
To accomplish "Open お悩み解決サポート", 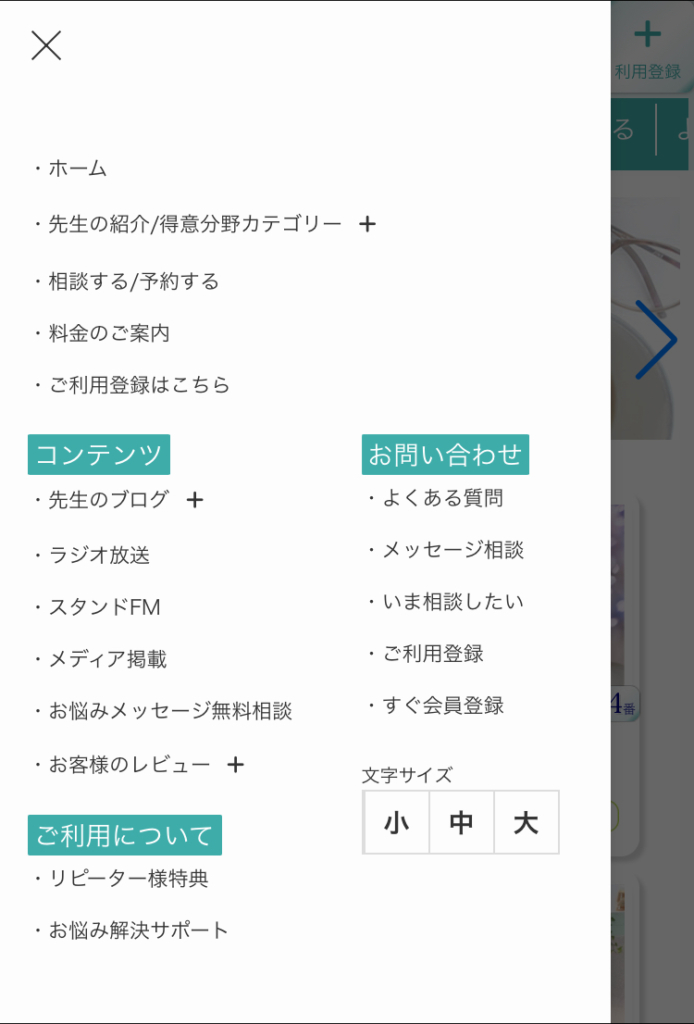I will (x=138, y=931).
